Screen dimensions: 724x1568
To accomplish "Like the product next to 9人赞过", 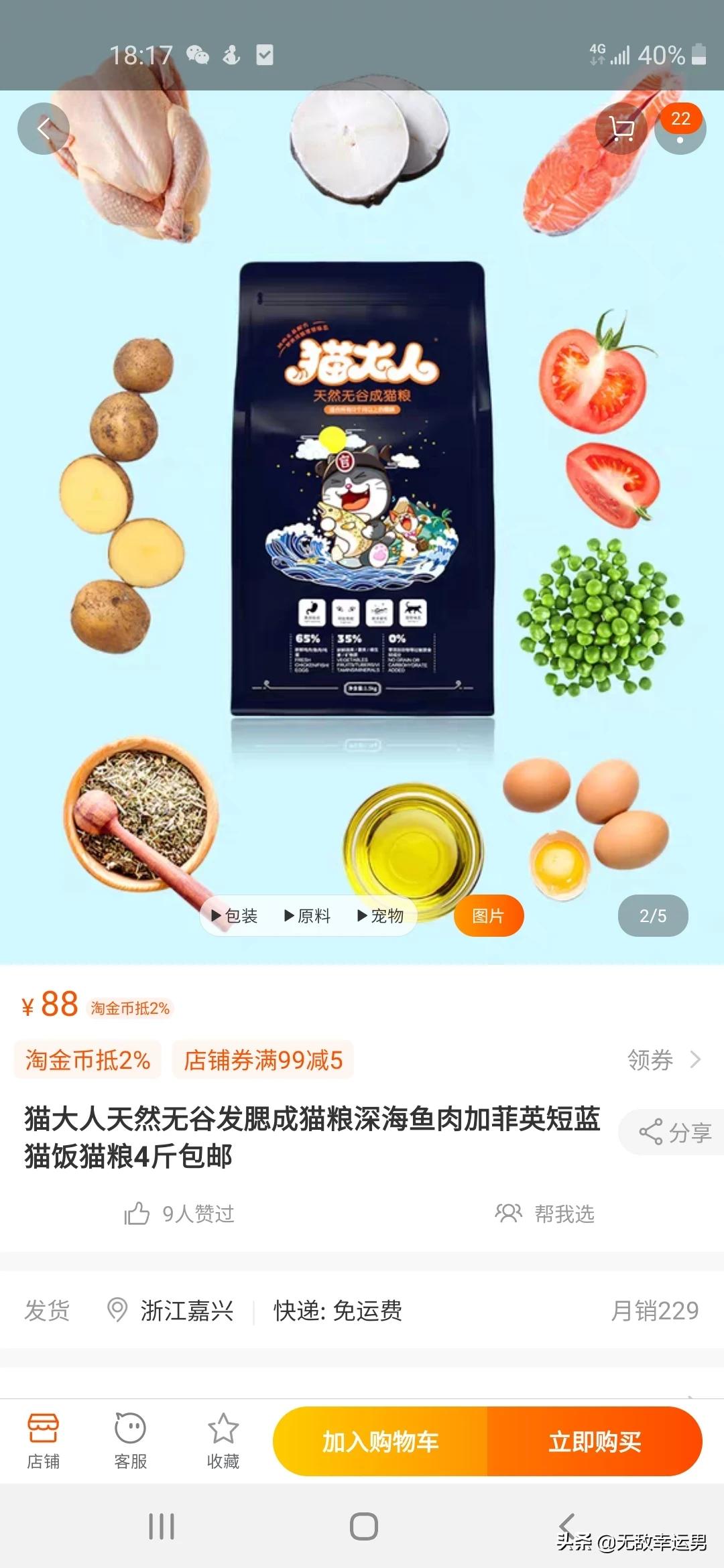I will tap(137, 1213).
